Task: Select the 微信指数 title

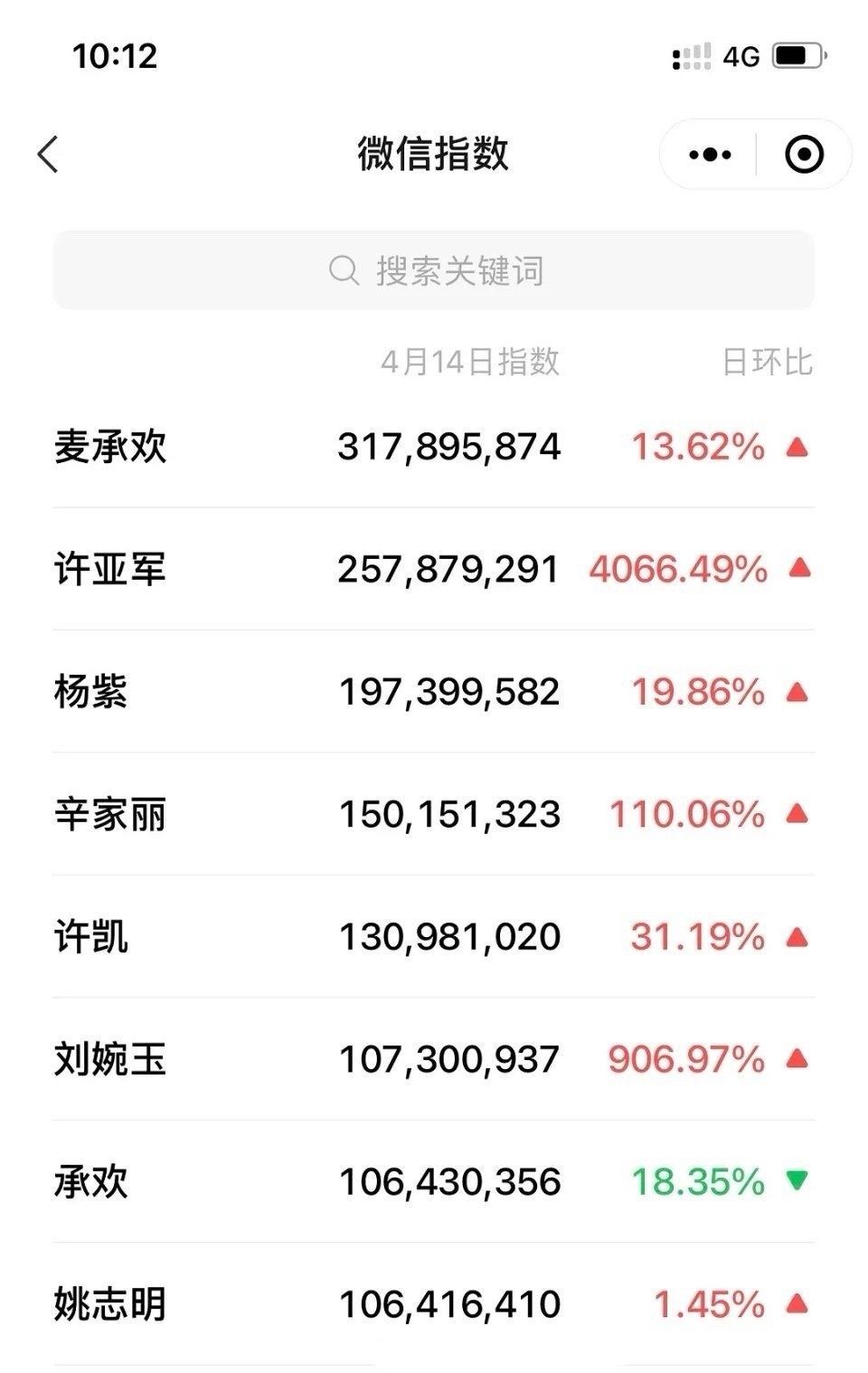Action: pyautogui.click(x=434, y=154)
